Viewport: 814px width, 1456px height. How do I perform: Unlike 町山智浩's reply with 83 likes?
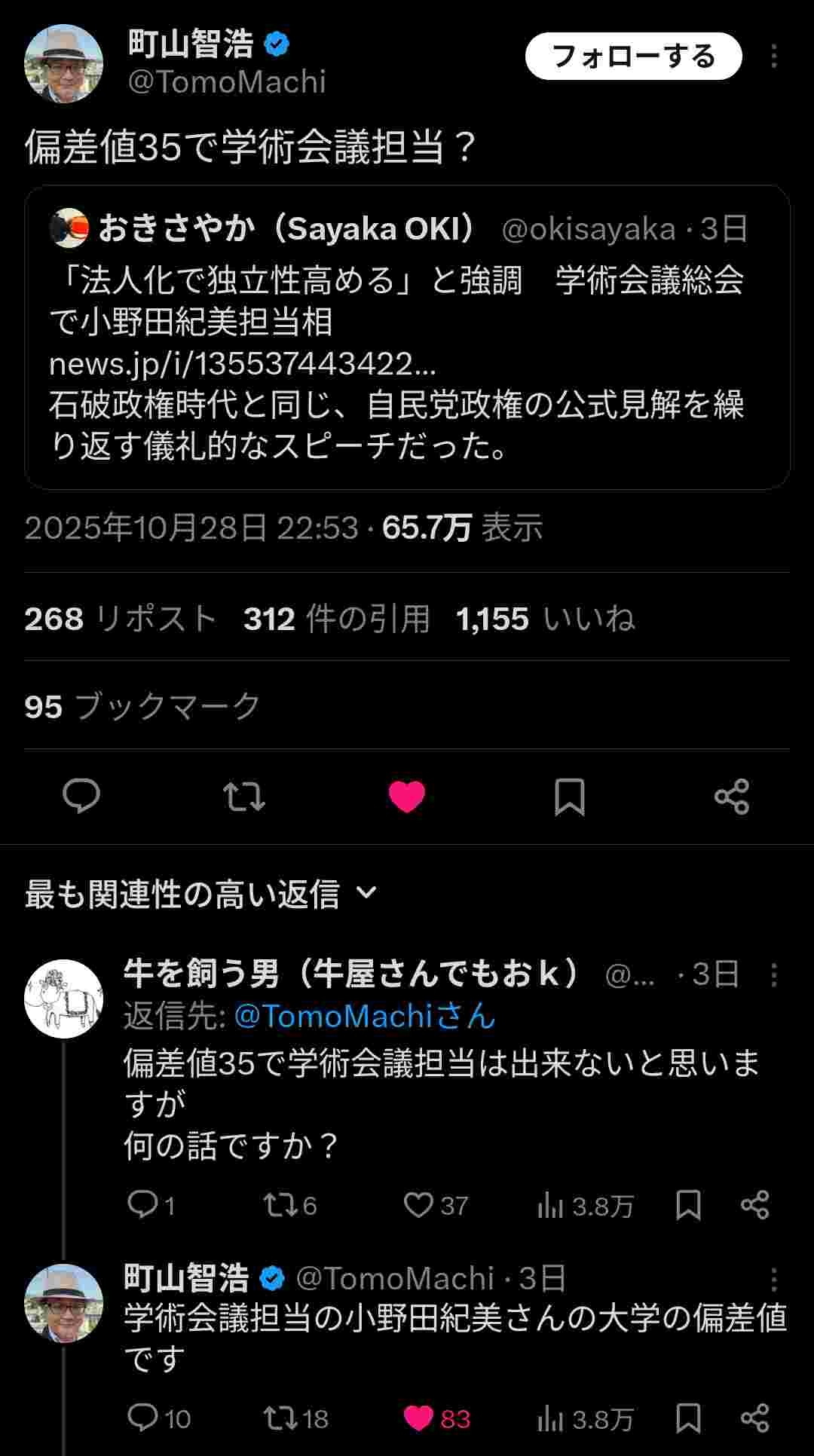point(419,1418)
